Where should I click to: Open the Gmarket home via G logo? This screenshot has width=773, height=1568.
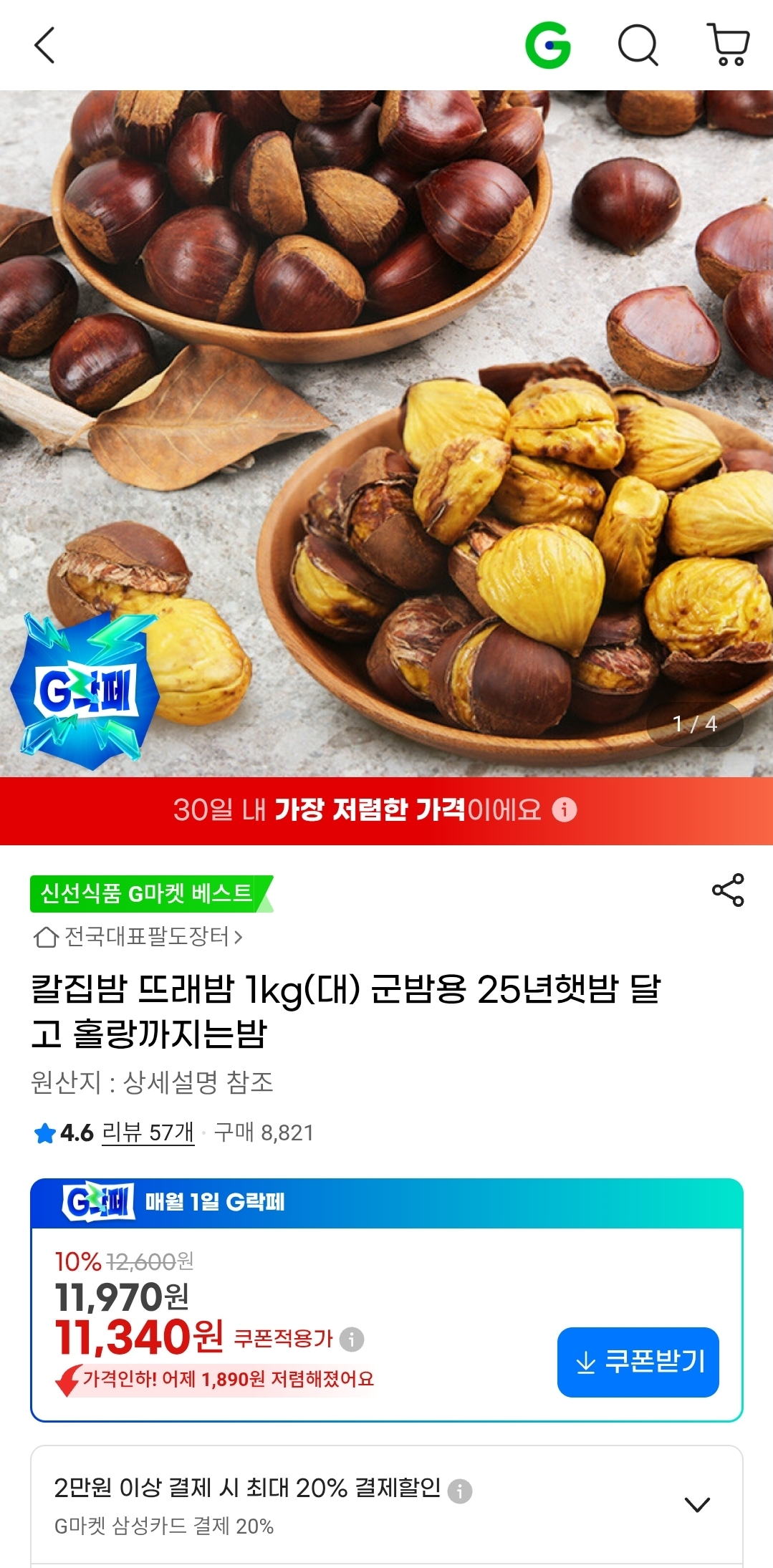point(551,45)
